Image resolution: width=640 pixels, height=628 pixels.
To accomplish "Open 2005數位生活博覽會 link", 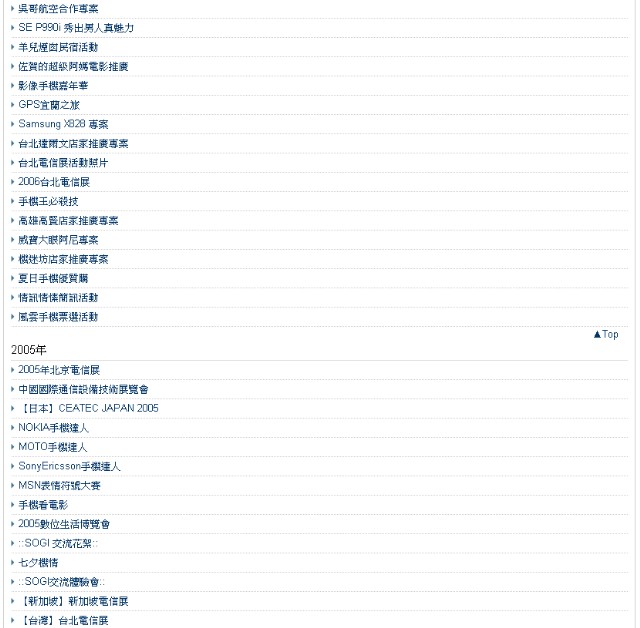I will [x=64, y=524].
